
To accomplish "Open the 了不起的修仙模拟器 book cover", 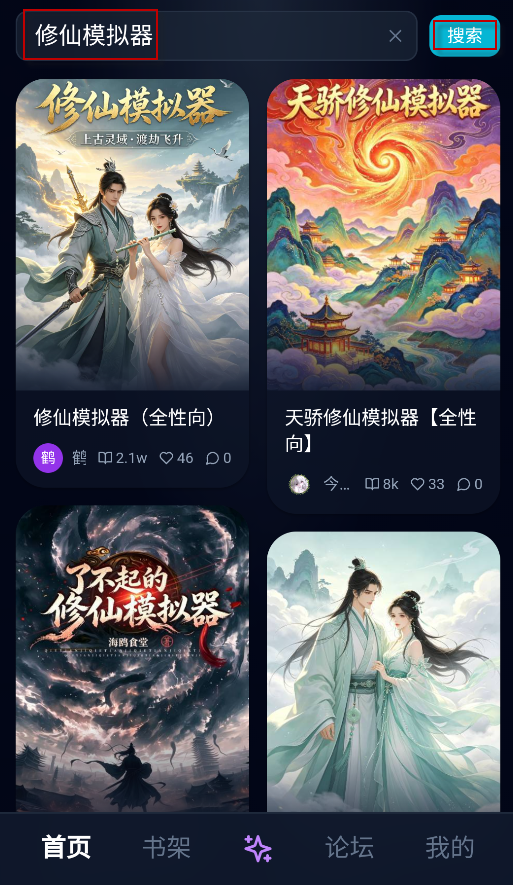I will coord(132,658).
